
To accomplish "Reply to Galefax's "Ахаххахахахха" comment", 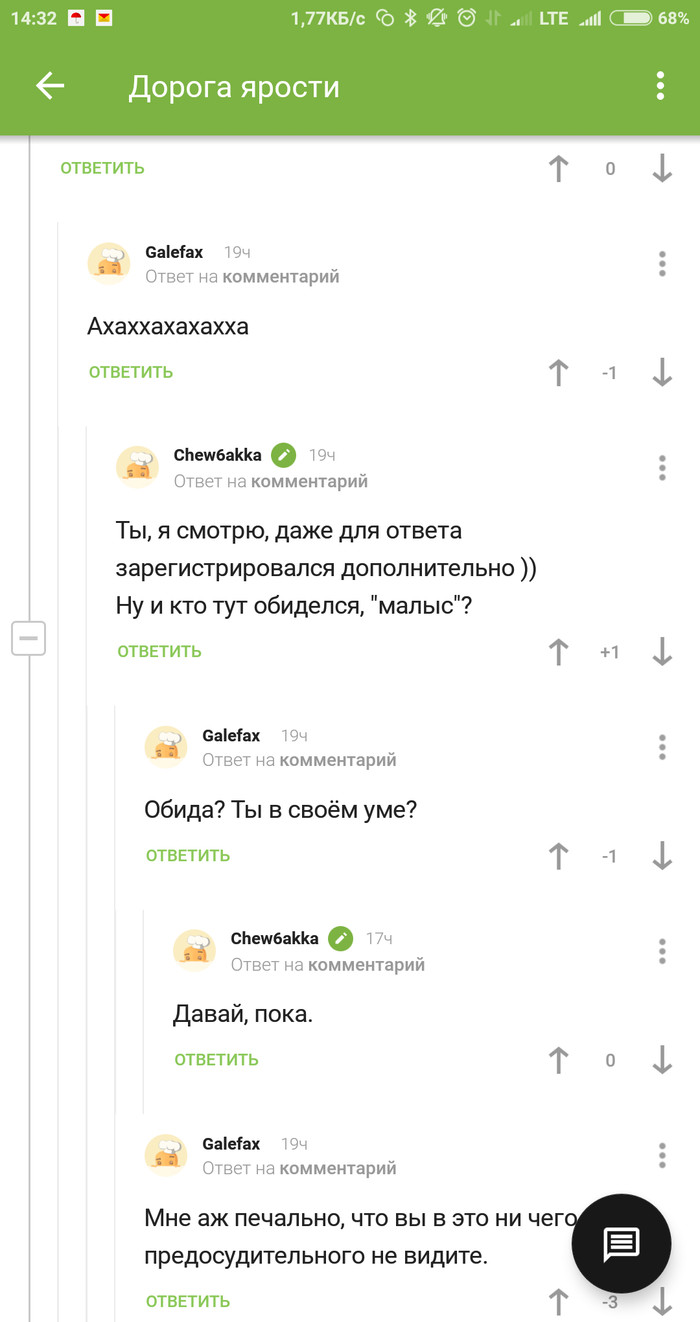I will pos(131,372).
